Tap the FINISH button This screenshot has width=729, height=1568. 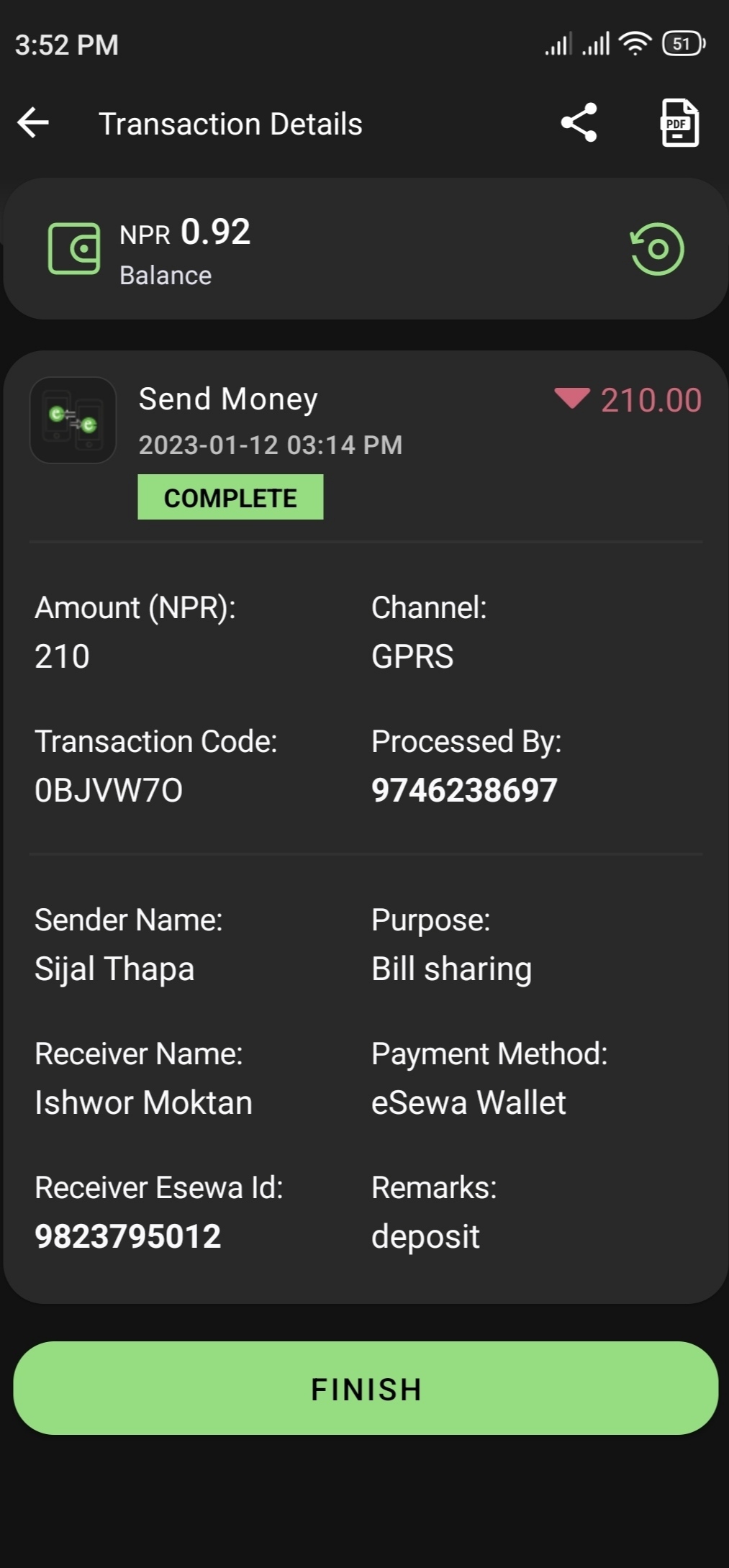click(366, 1388)
